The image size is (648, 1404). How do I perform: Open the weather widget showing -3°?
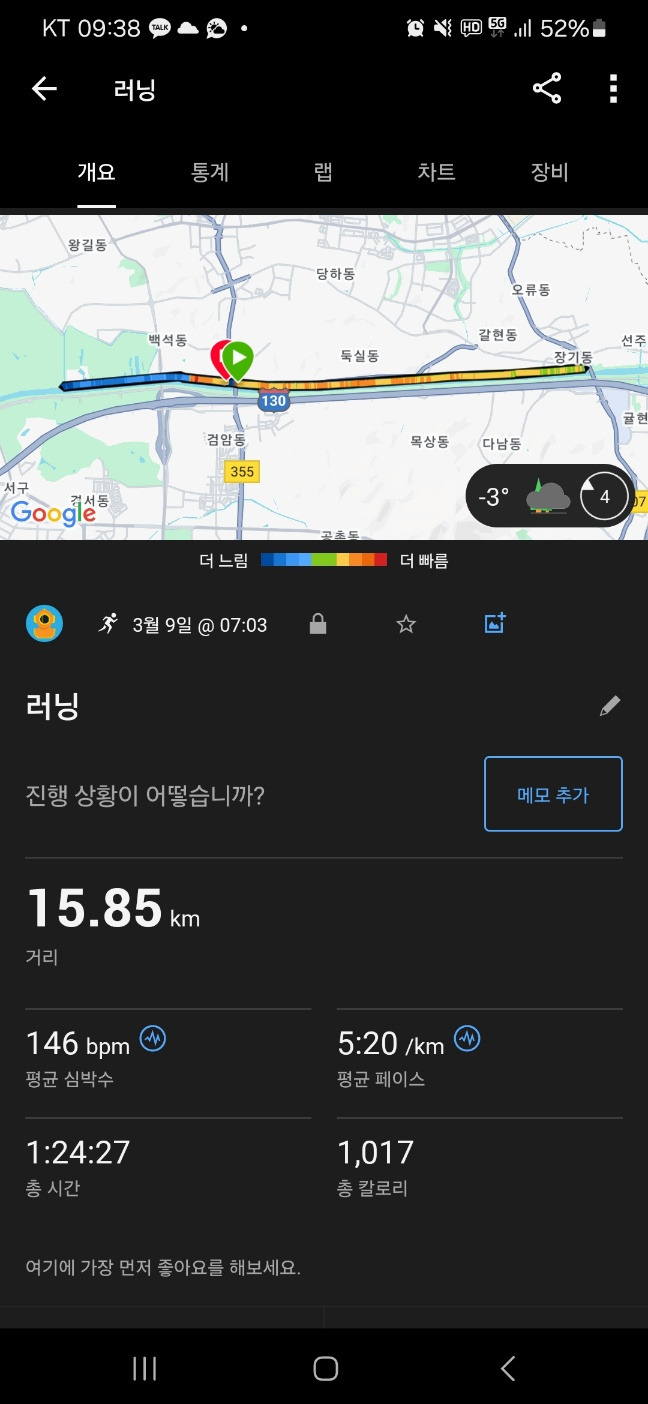pyautogui.click(x=549, y=496)
